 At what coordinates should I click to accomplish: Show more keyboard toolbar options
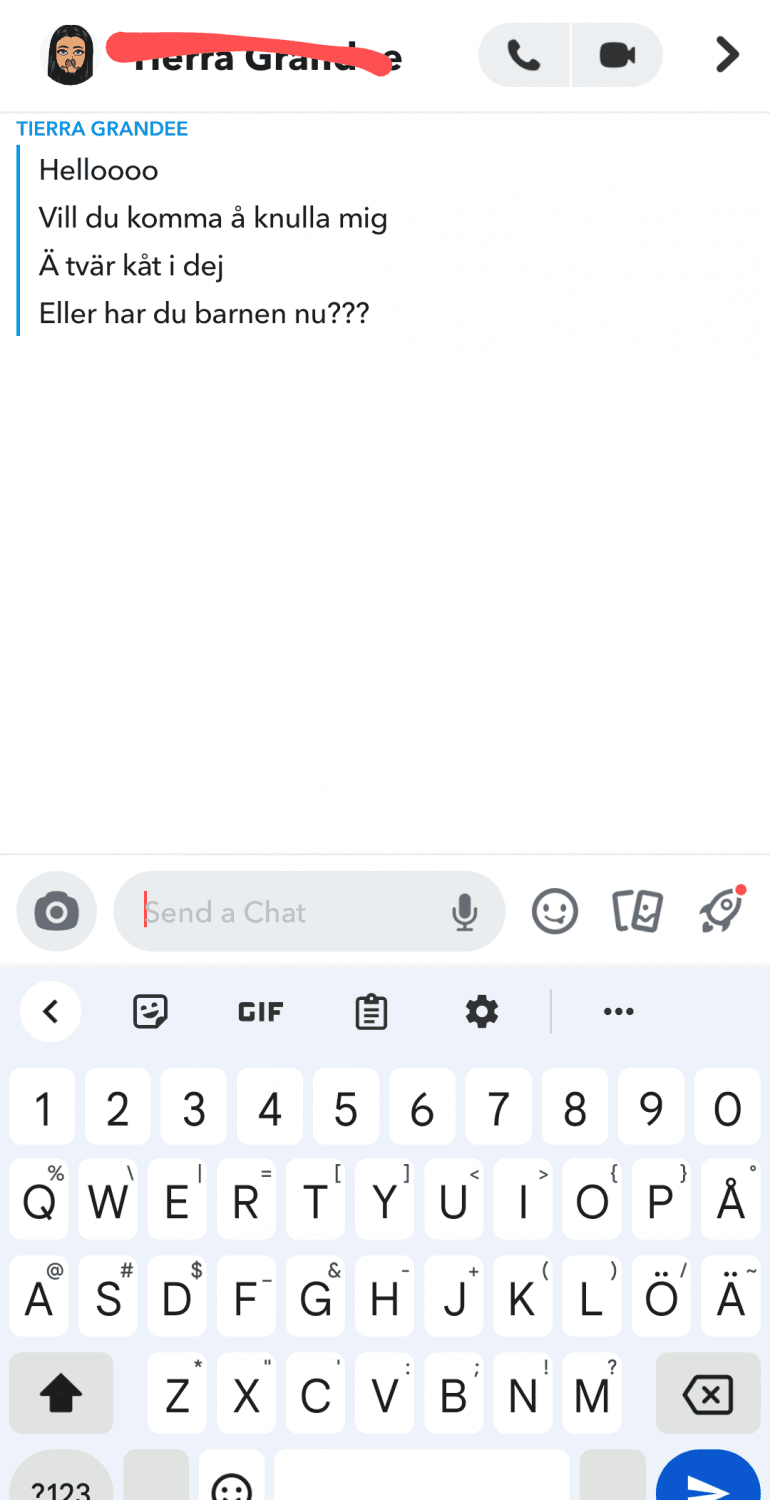click(x=618, y=1012)
